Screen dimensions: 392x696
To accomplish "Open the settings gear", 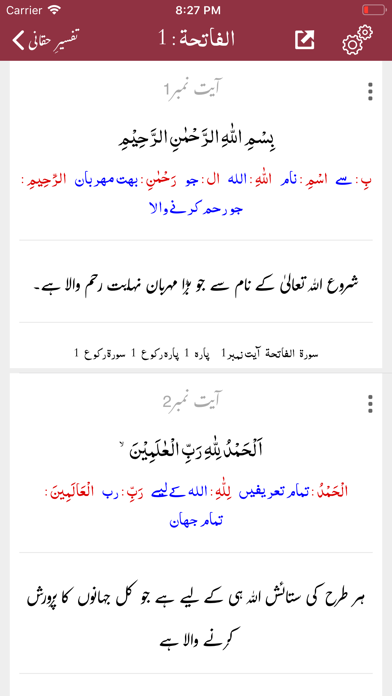I will pos(357,40).
